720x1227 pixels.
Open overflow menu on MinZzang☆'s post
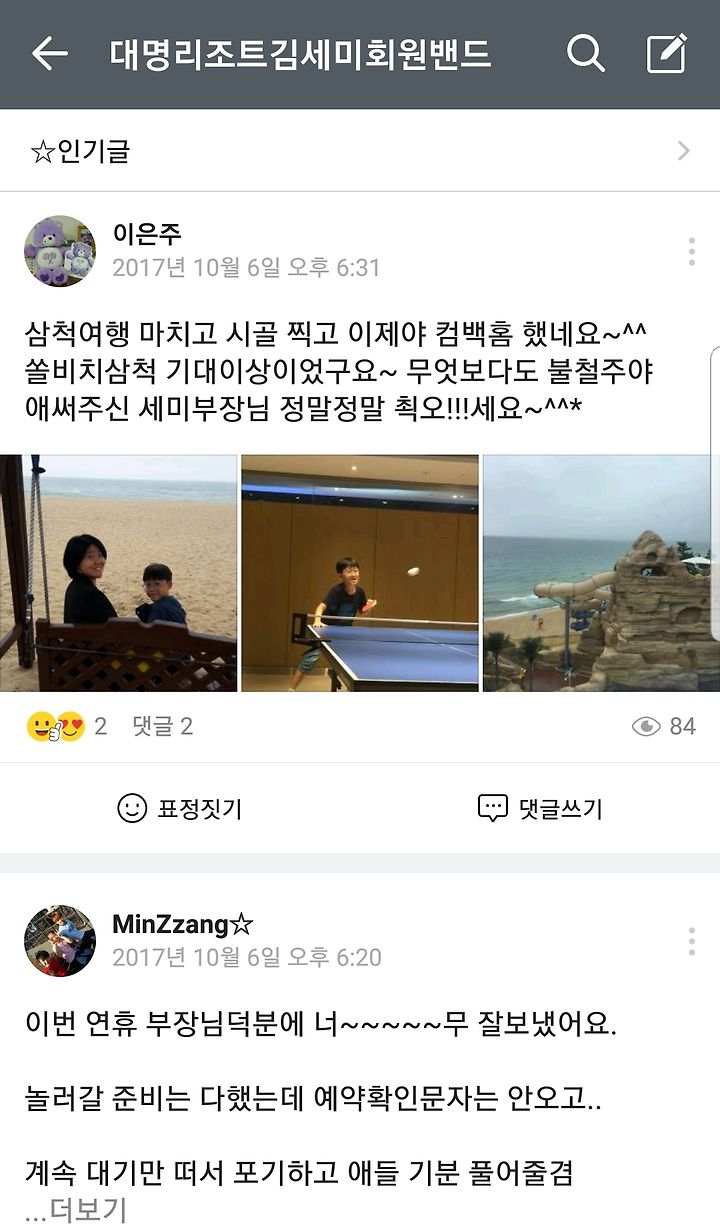[691, 941]
